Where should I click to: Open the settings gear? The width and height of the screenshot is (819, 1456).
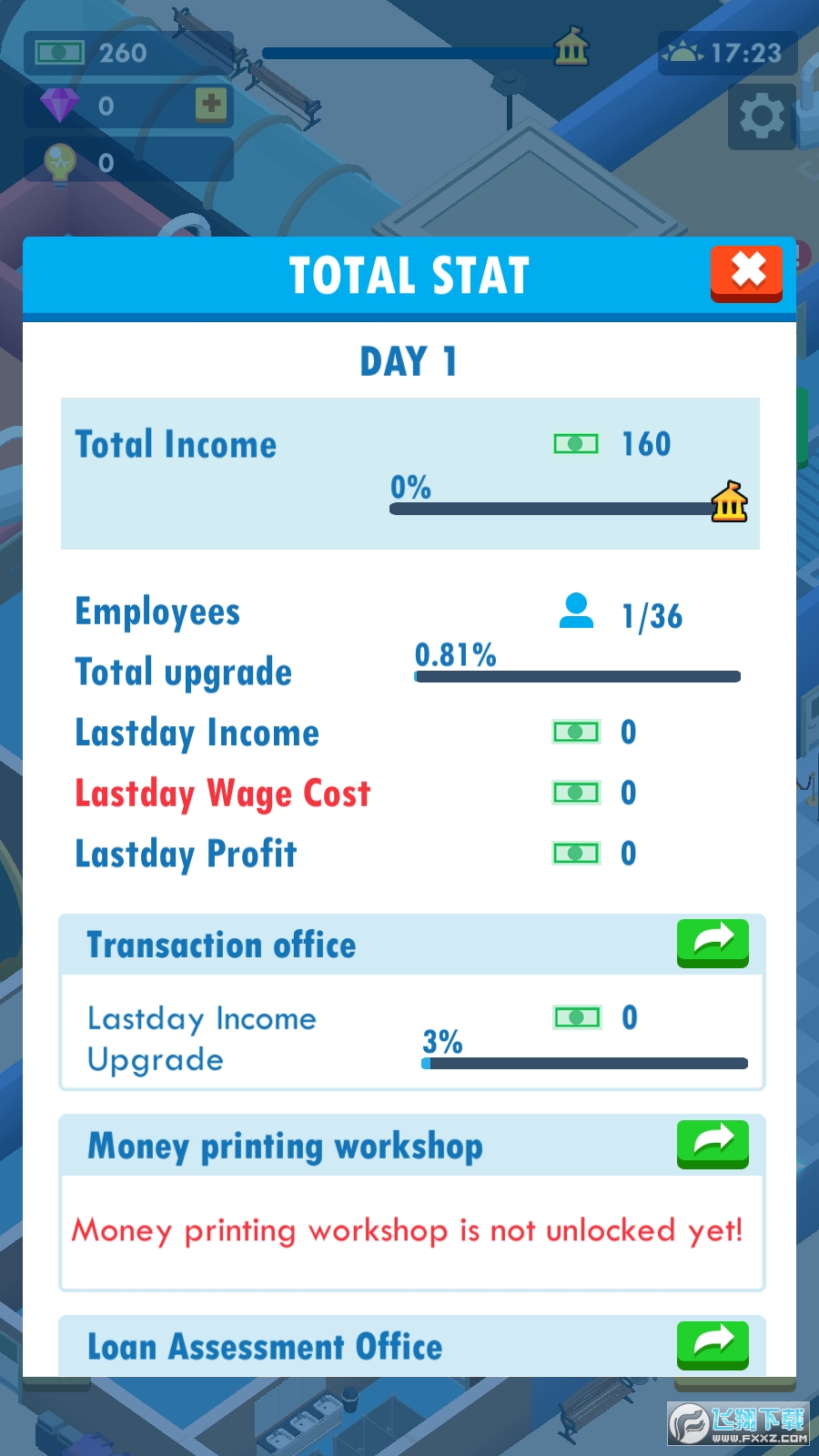coord(761,117)
